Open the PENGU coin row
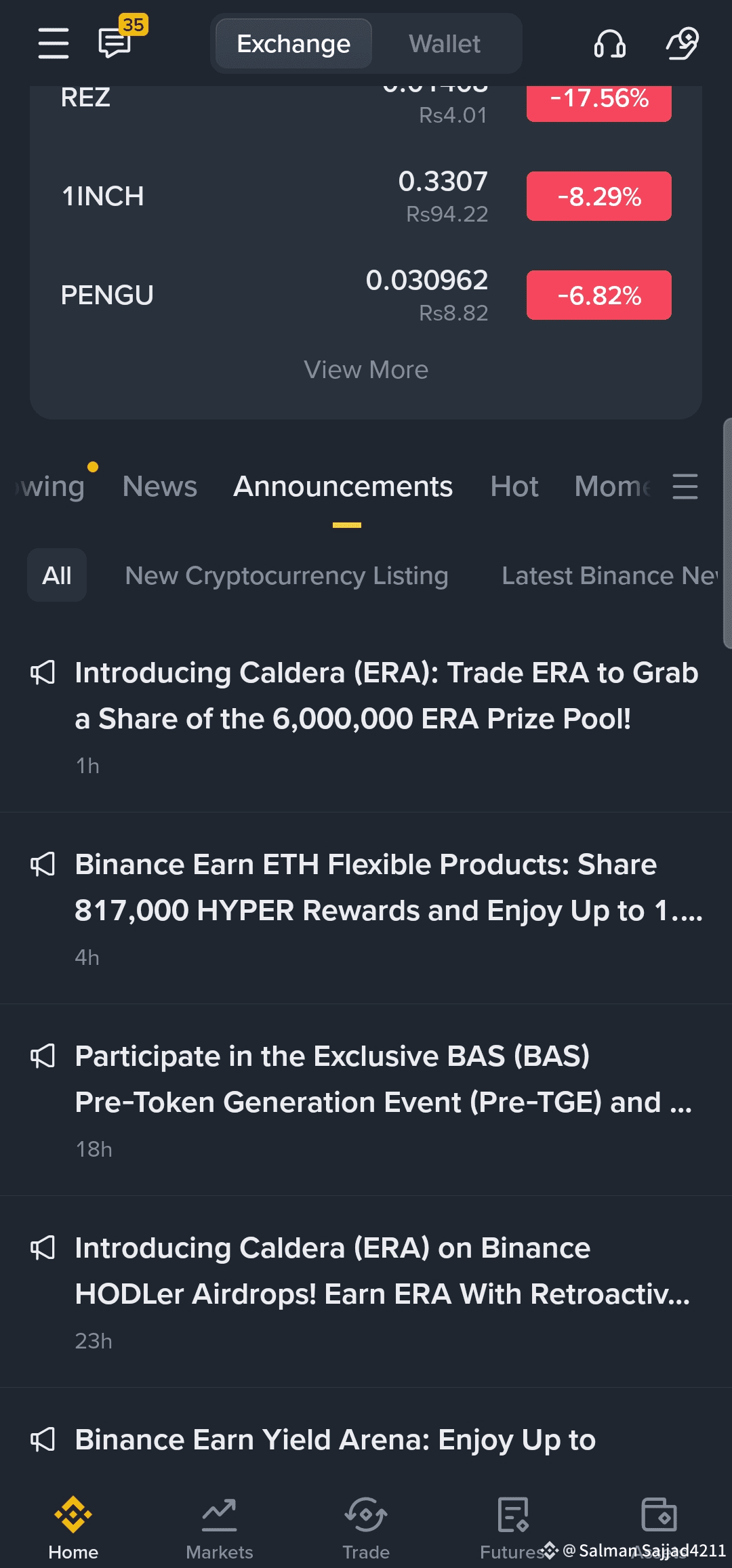 [366, 295]
